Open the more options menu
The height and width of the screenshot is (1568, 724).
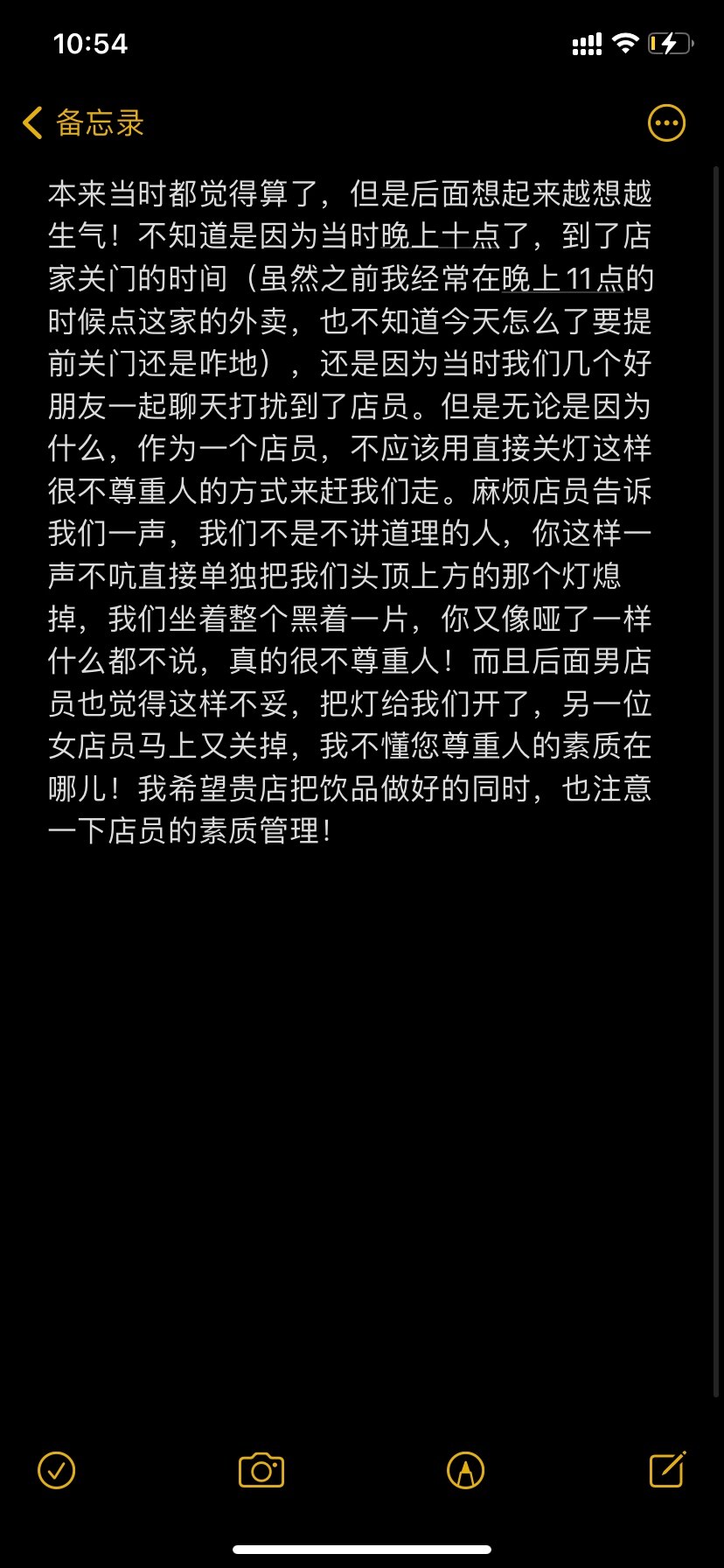[x=666, y=123]
